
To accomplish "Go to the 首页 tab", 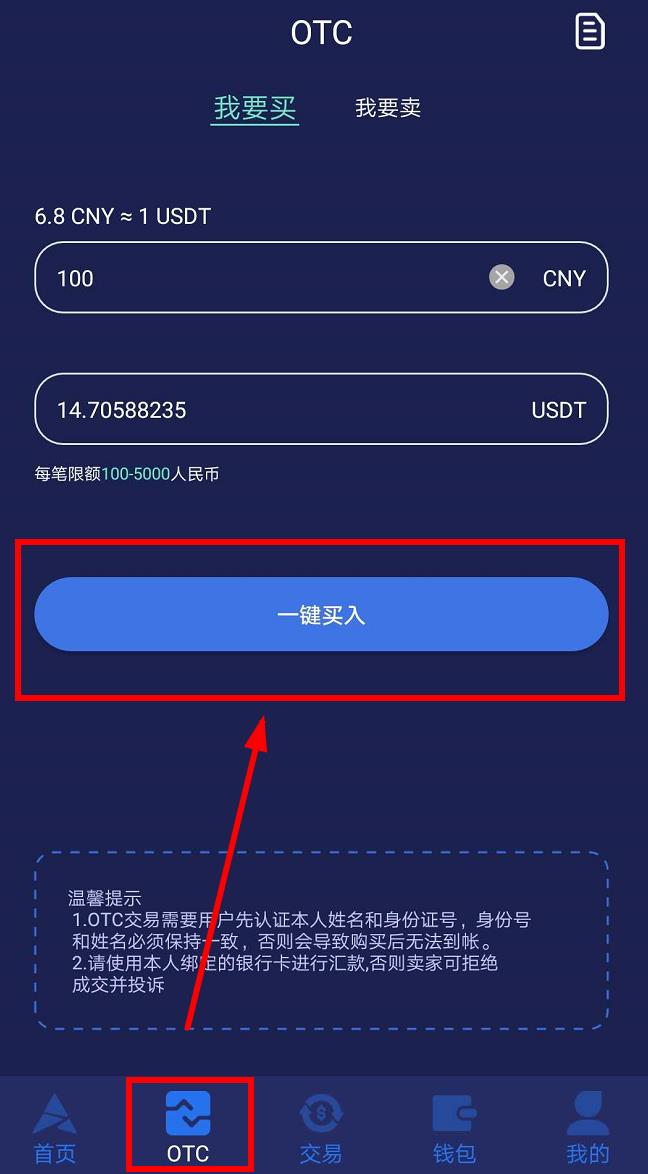I will point(55,1128).
